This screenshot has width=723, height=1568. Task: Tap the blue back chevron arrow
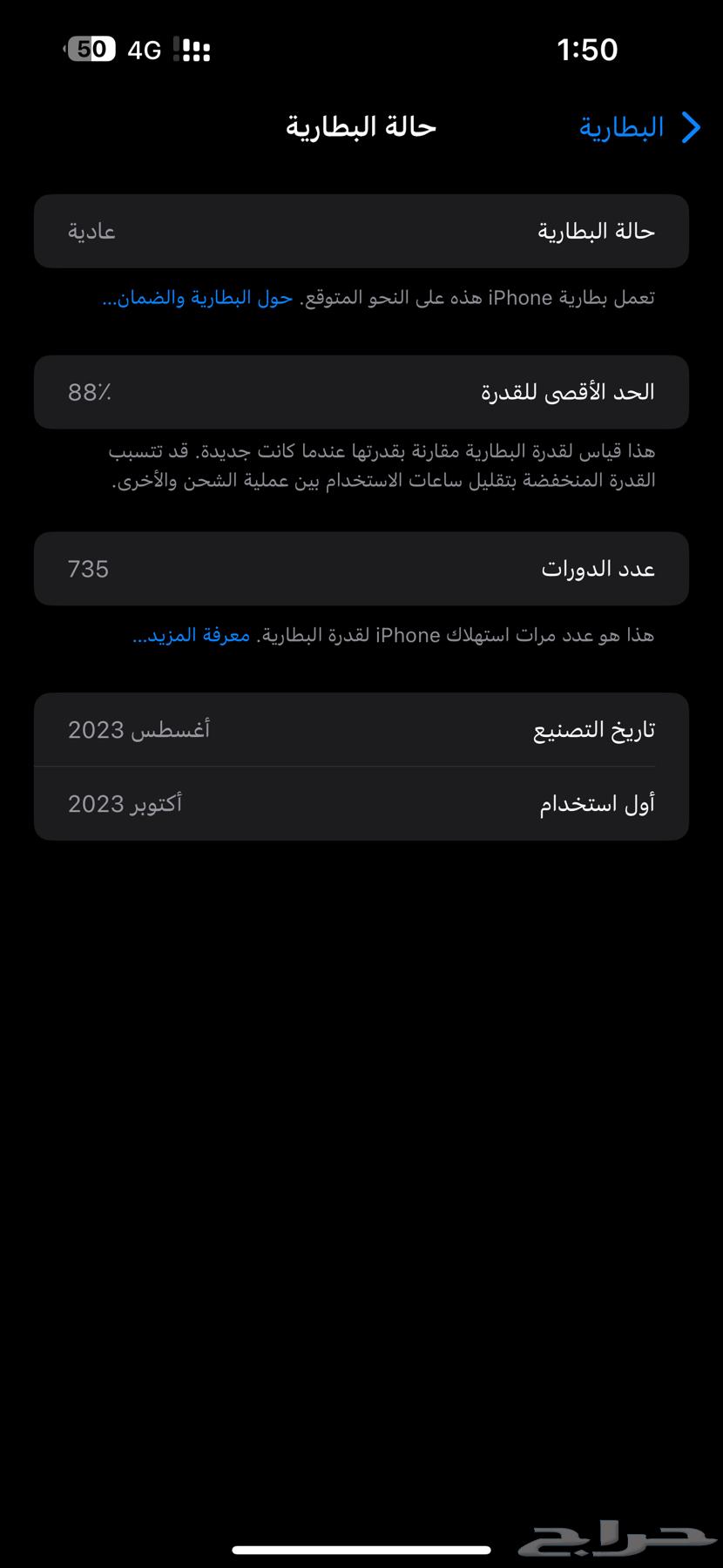(691, 127)
